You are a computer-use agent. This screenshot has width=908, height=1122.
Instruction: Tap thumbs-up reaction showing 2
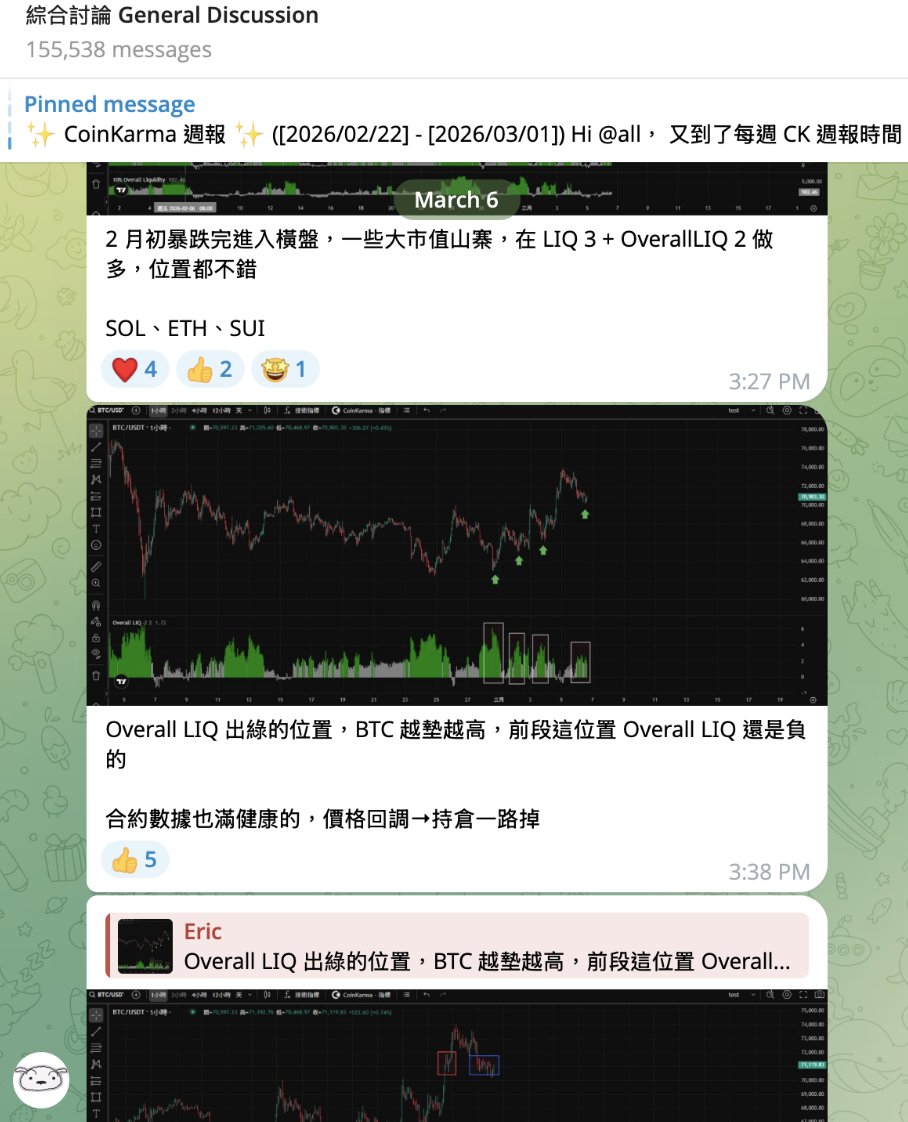click(209, 370)
